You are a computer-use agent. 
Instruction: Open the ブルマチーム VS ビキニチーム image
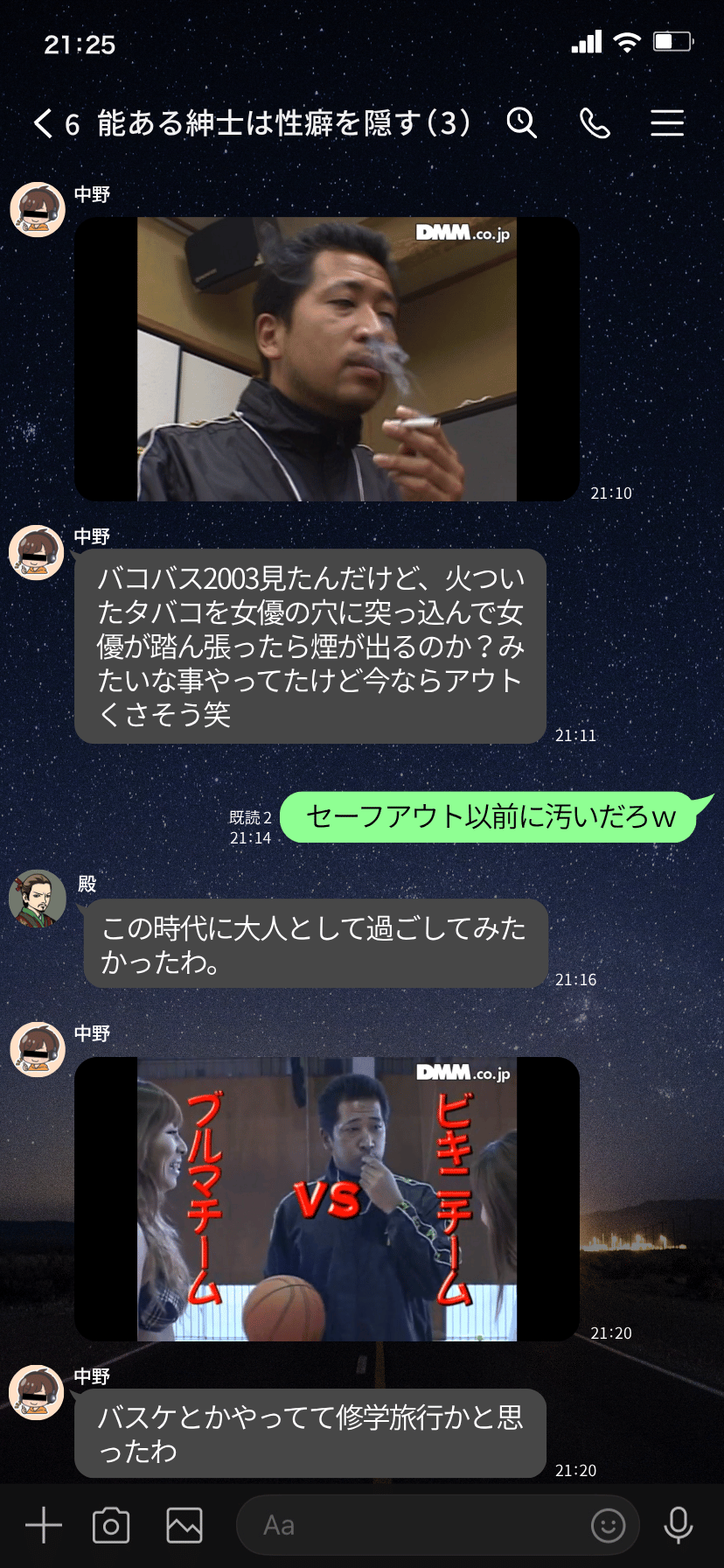pyautogui.click(x=327, y=1199)
